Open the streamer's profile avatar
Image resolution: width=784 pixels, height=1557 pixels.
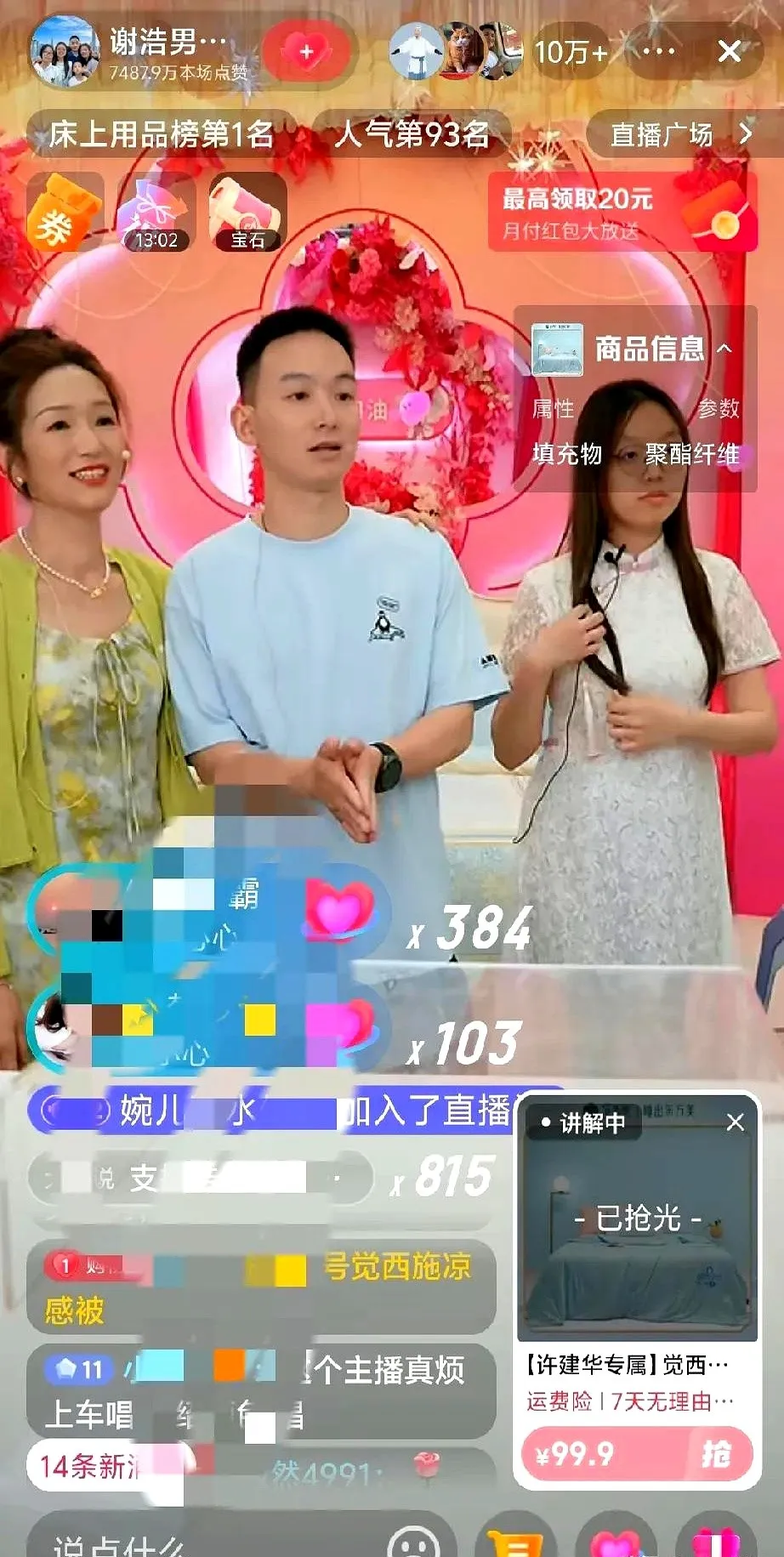pyautogui.click(x=65, y=51)
